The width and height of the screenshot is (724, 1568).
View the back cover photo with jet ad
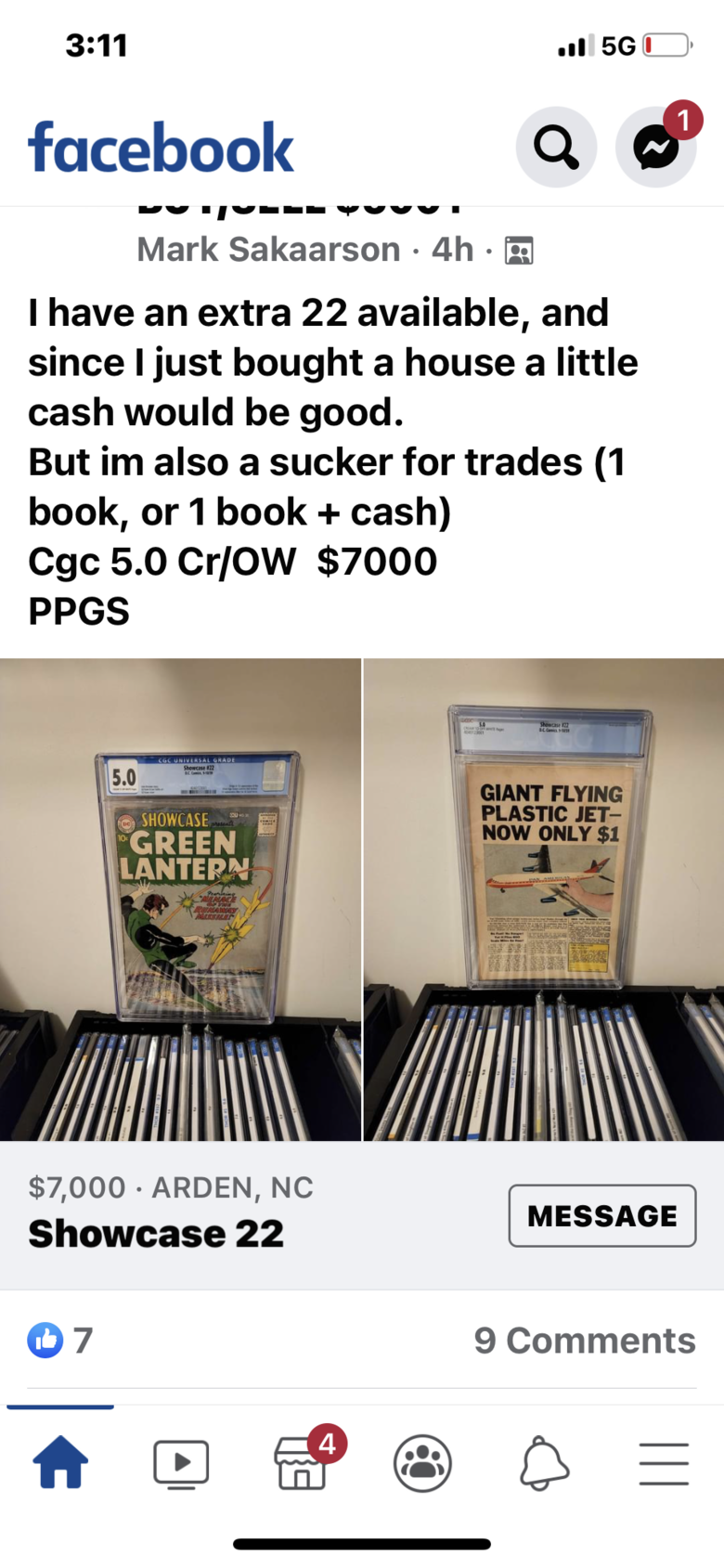click(544, 900)
